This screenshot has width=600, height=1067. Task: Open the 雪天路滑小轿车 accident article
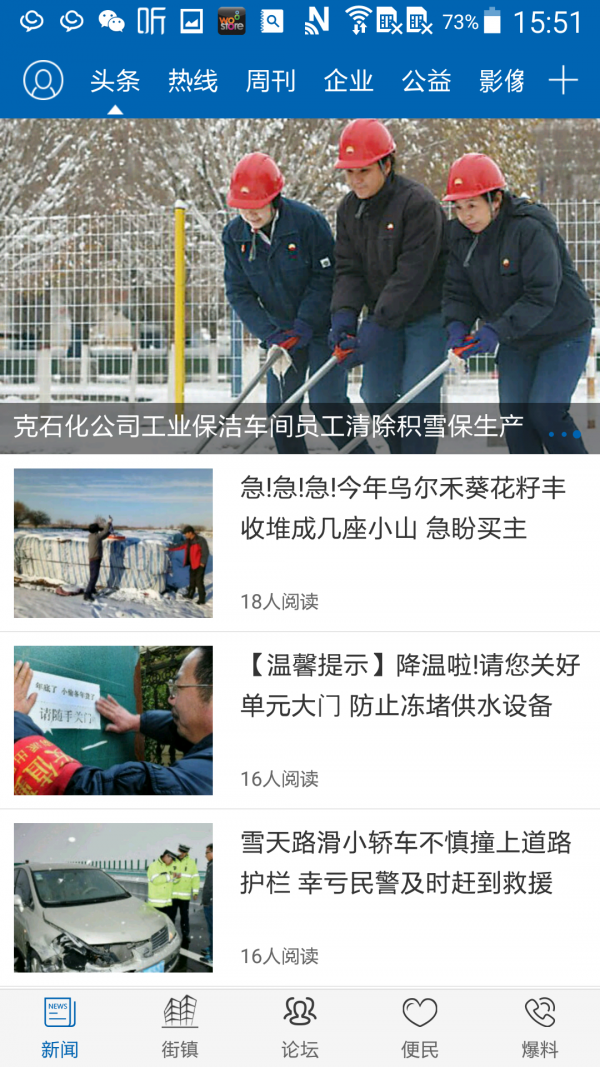click(405, 862)
